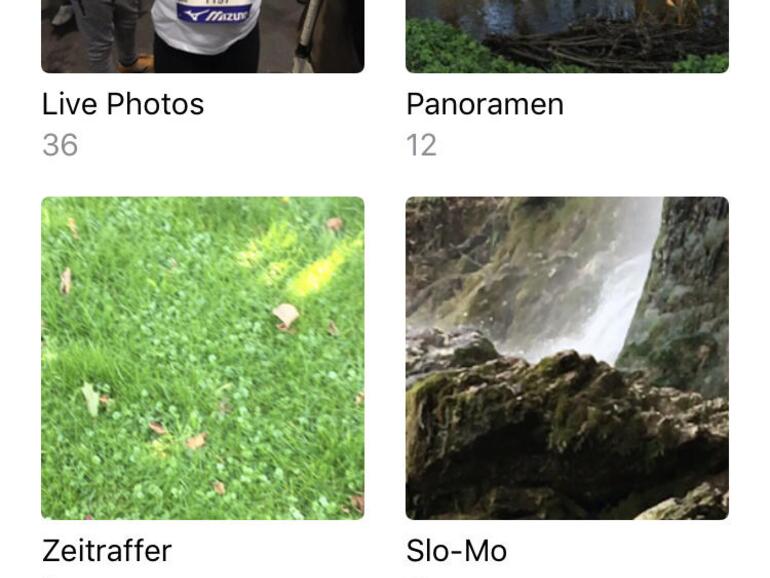Open the Panoramen album
770x578 pixels.
566,40
